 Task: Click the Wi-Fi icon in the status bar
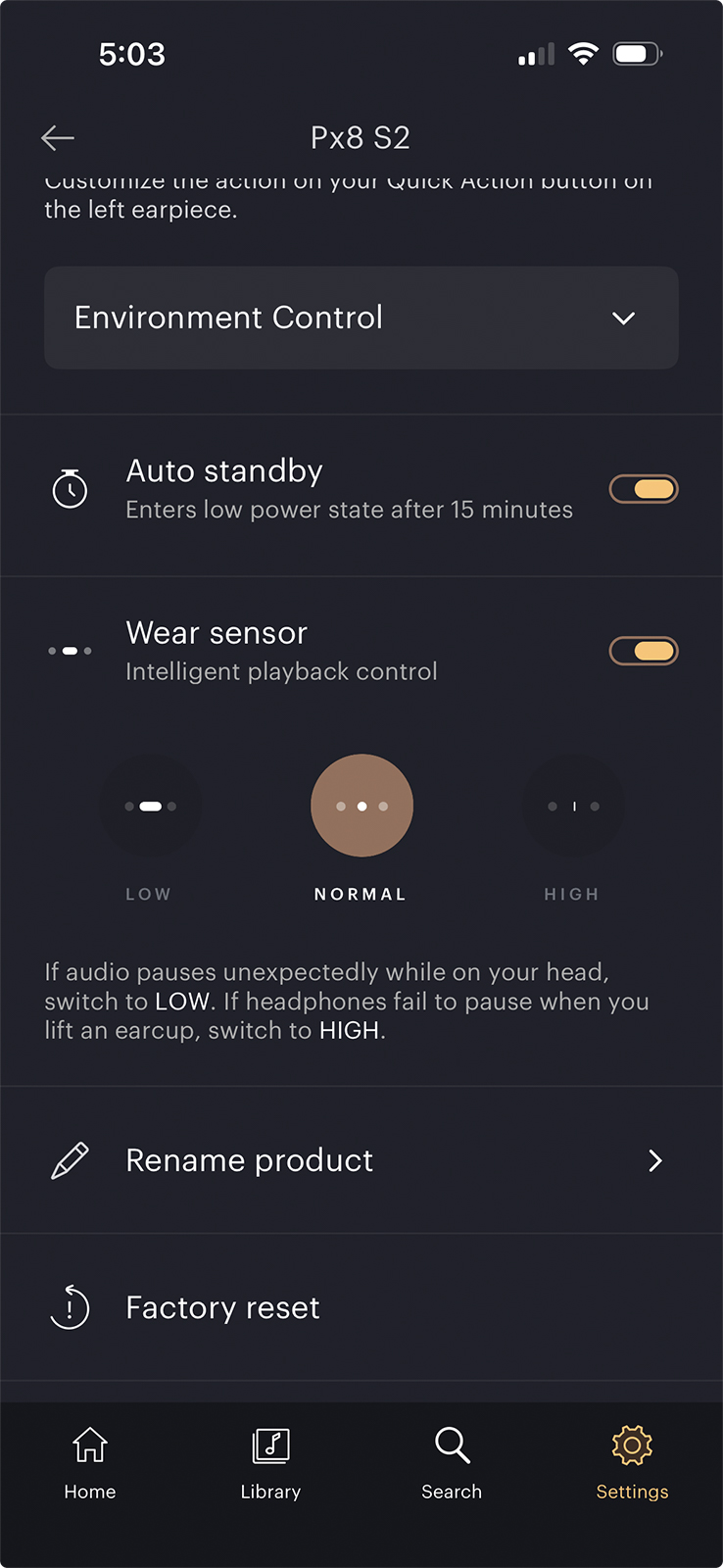tap(584, 54)
